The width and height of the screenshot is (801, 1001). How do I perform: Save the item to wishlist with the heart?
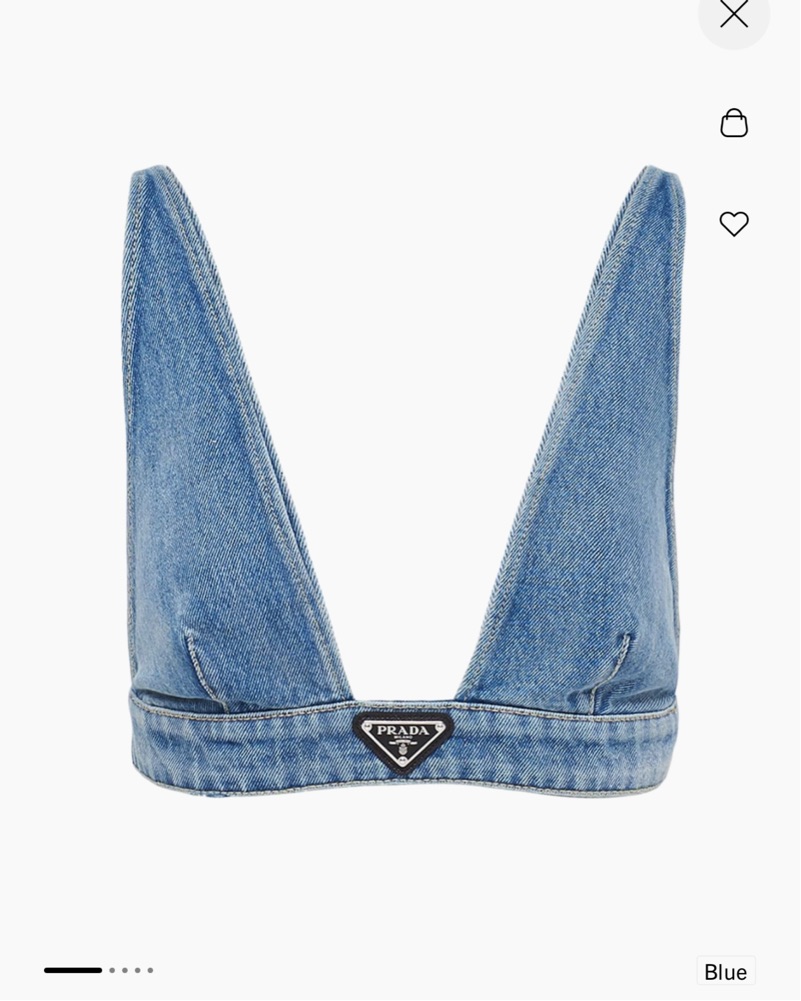pyautogui.click(x=734, y=224)
